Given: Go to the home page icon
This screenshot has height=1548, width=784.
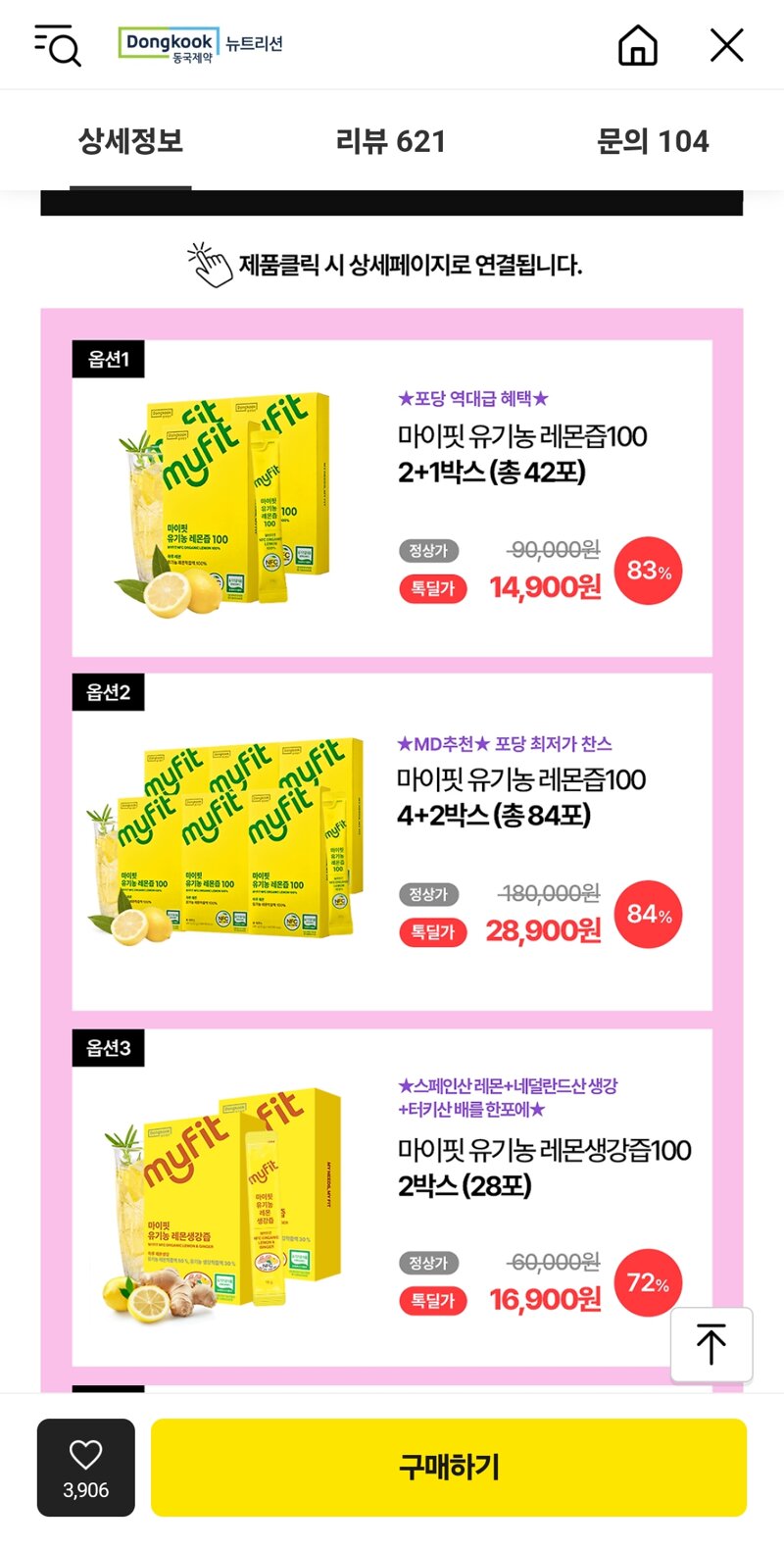Looking at the screenshot, I should click(x=637, y=45).
